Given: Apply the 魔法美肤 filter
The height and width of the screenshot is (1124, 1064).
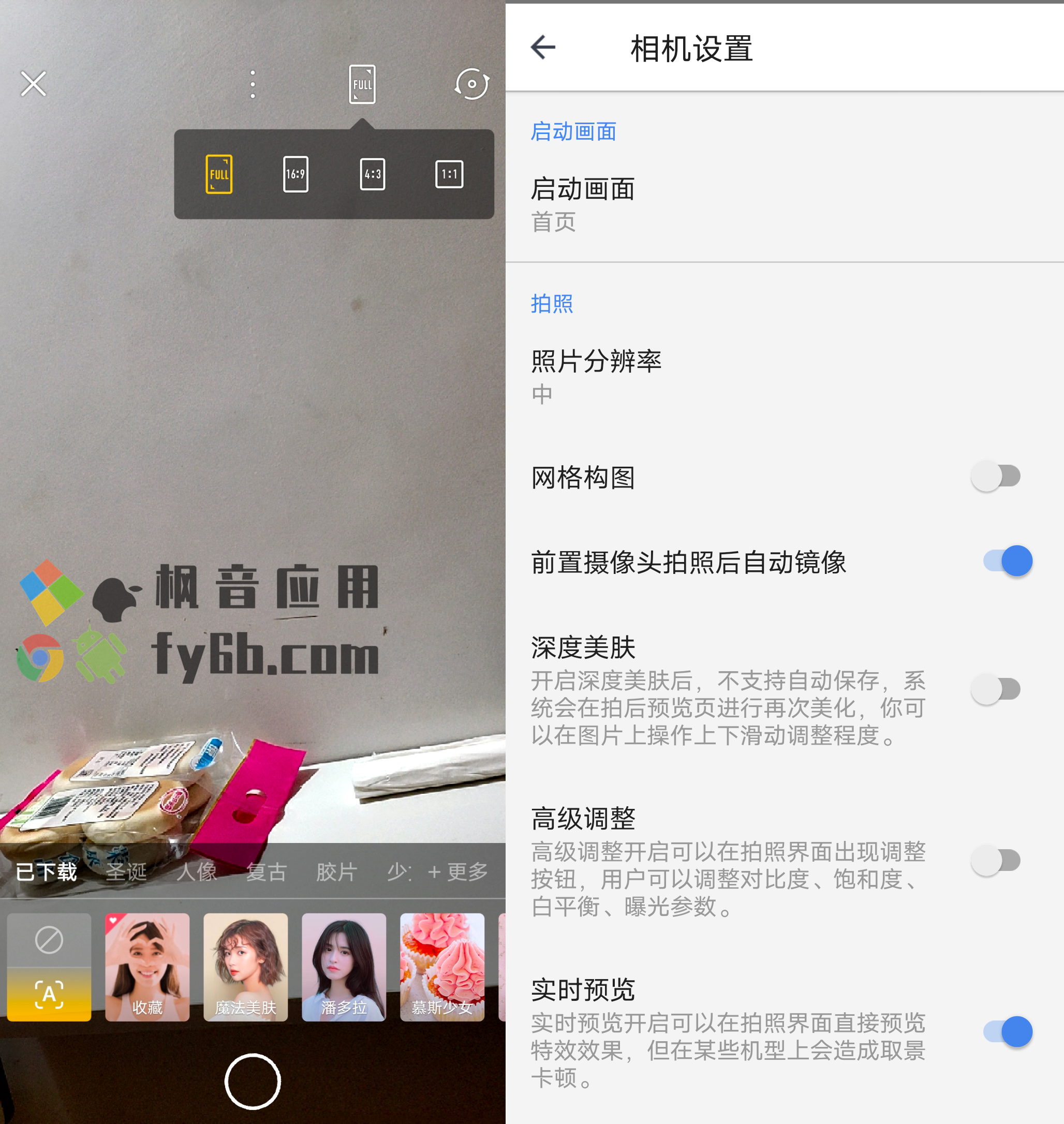Looking at the screenshot, I should coord(246,967).
